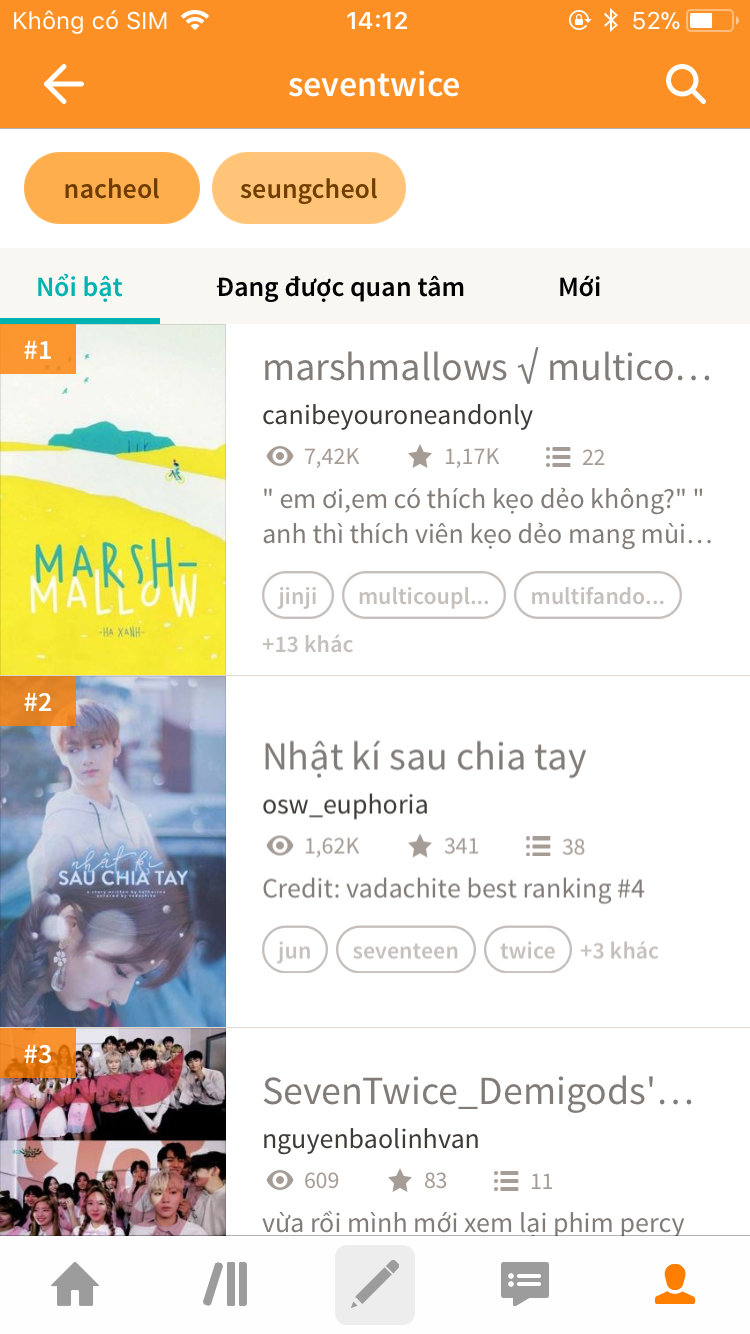Open the write pencil tab

(x=375, y=1284)
